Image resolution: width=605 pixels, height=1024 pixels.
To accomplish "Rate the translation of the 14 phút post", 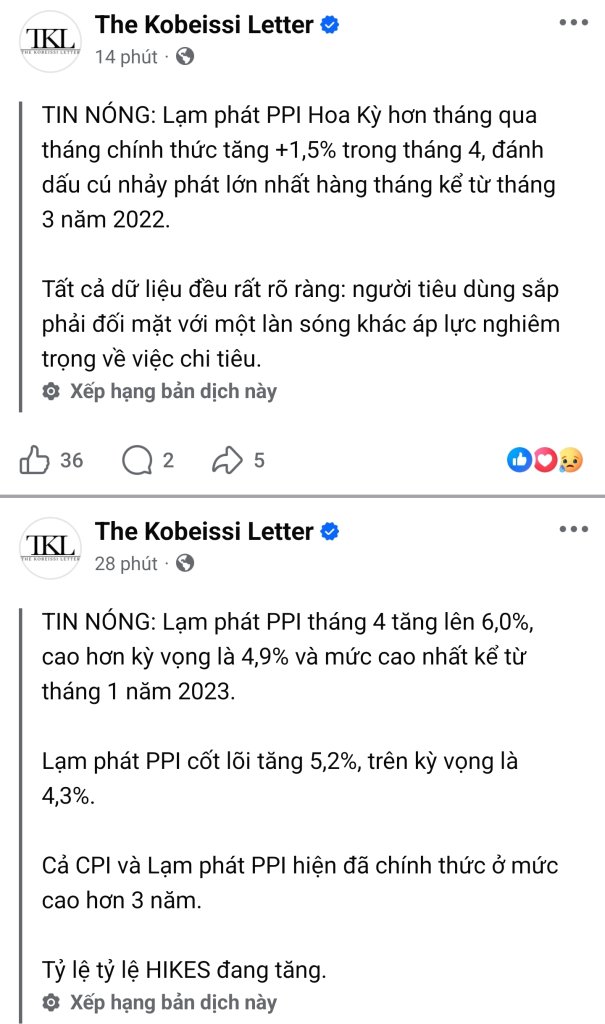I will [160, 391].
